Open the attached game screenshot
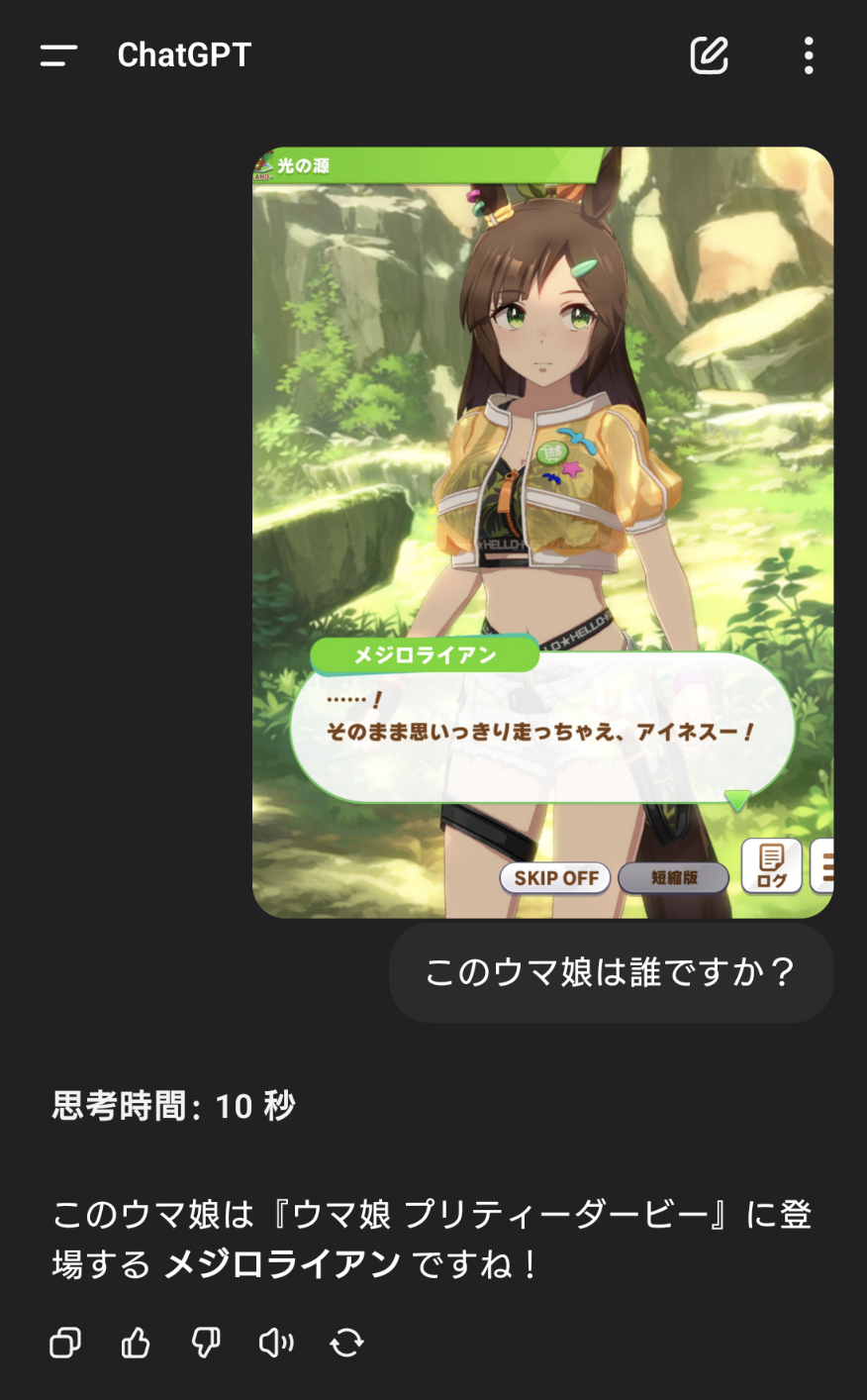Screen dimensions: 867x1400 pyautogui.click(x=542, y=533)
